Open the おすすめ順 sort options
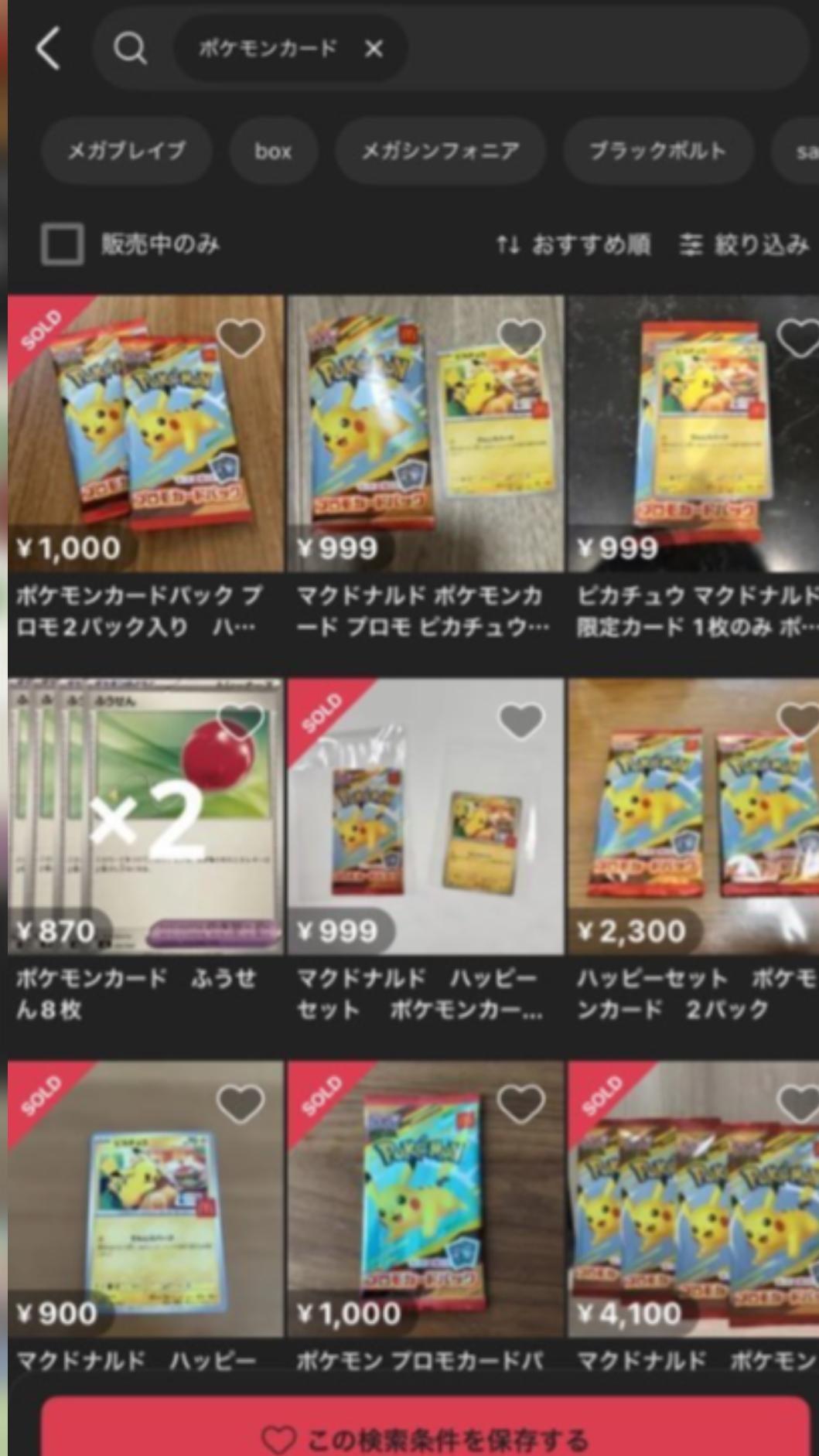 tap(574, 245)
